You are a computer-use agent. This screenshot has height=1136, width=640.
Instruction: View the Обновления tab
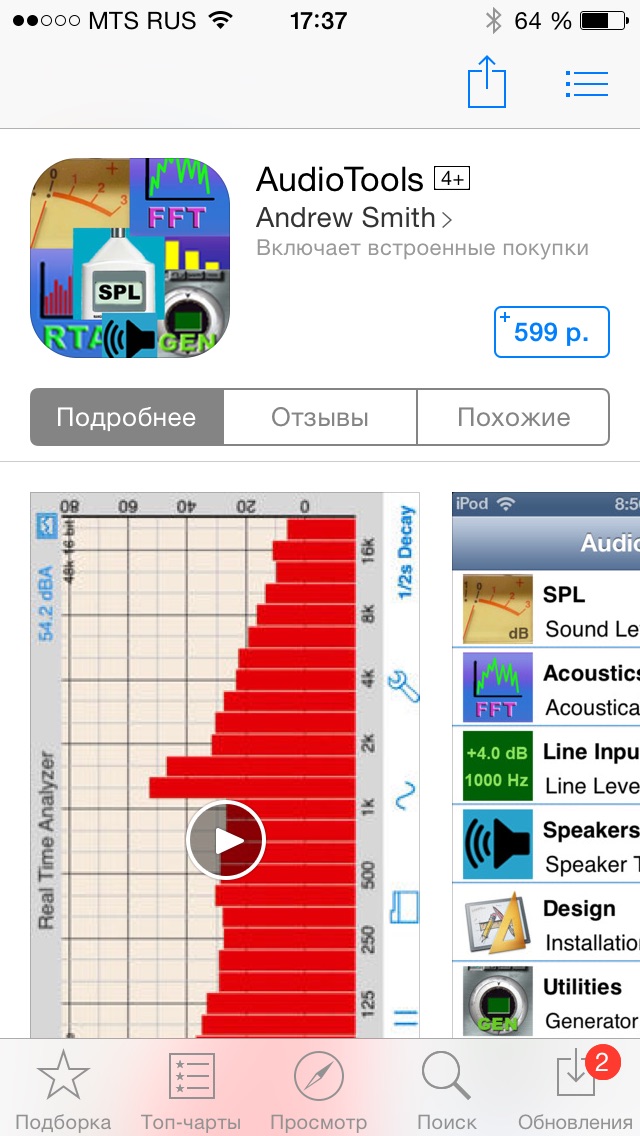(575, 1090)
